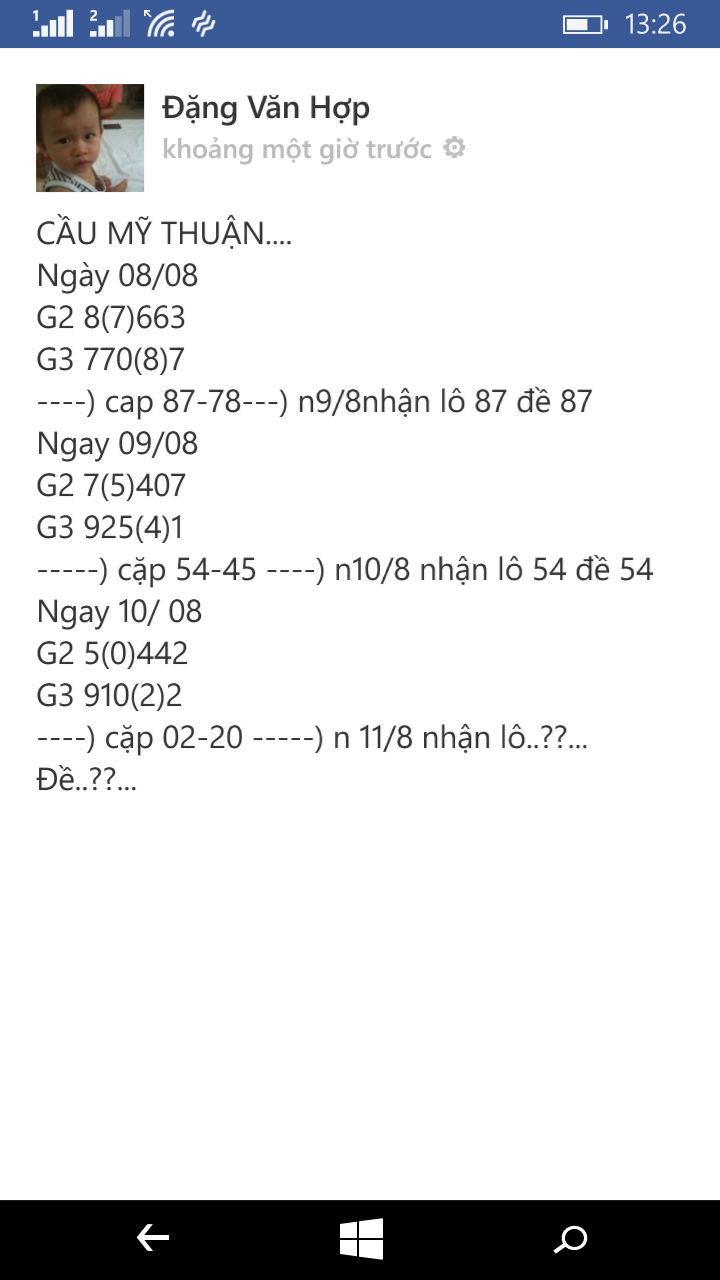This screenshot has height=1280, width=720.
Task: Tap the search icon in navigation bar
Action: click(570, 1240)
